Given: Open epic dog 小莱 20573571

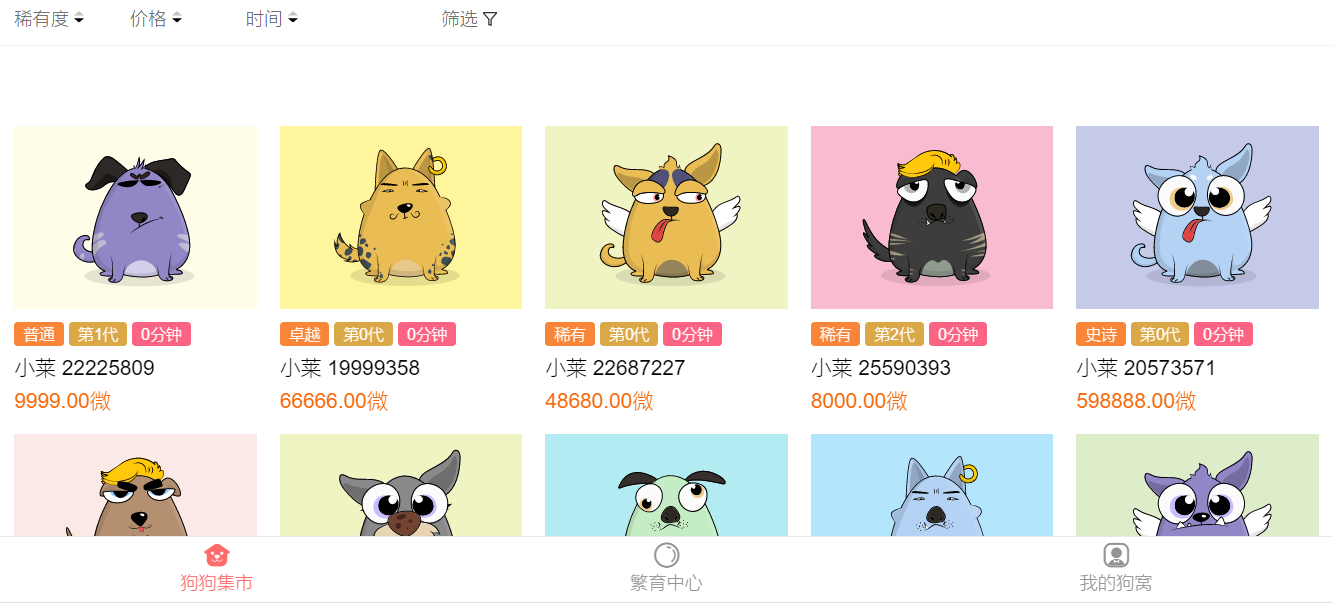Looking at the screenshot, I should pyautogui.click(x=1197, y=218).
